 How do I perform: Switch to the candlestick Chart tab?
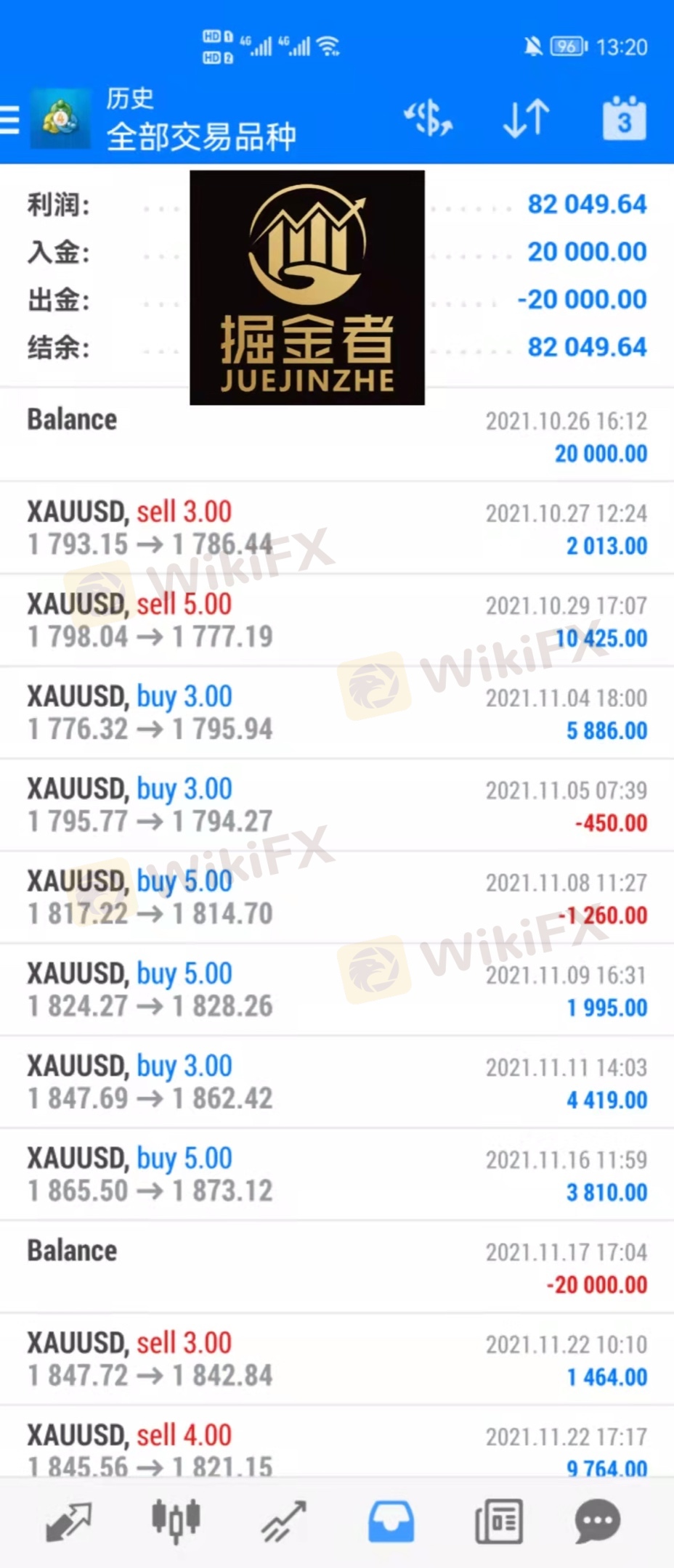click(176, 1521)
